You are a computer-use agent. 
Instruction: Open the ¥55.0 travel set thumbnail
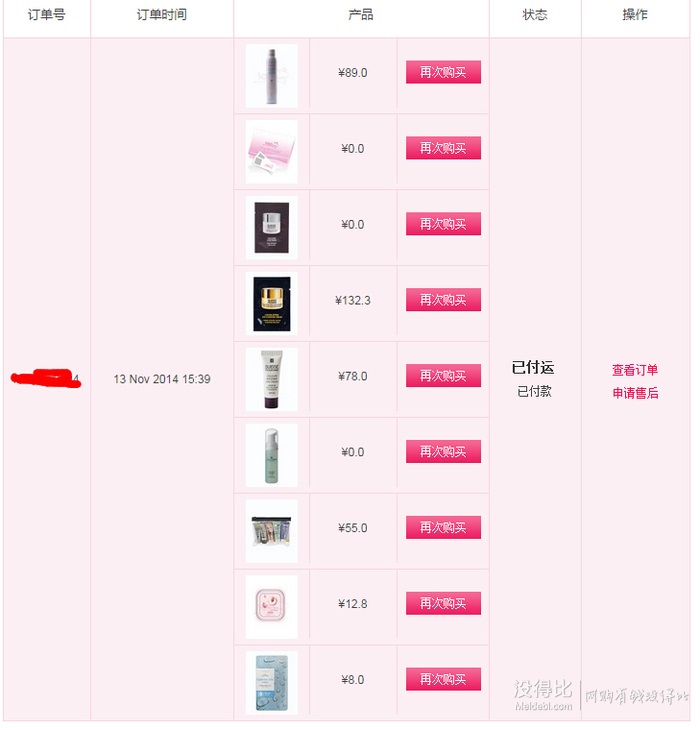pyautogui.click(x=272, y=531)
